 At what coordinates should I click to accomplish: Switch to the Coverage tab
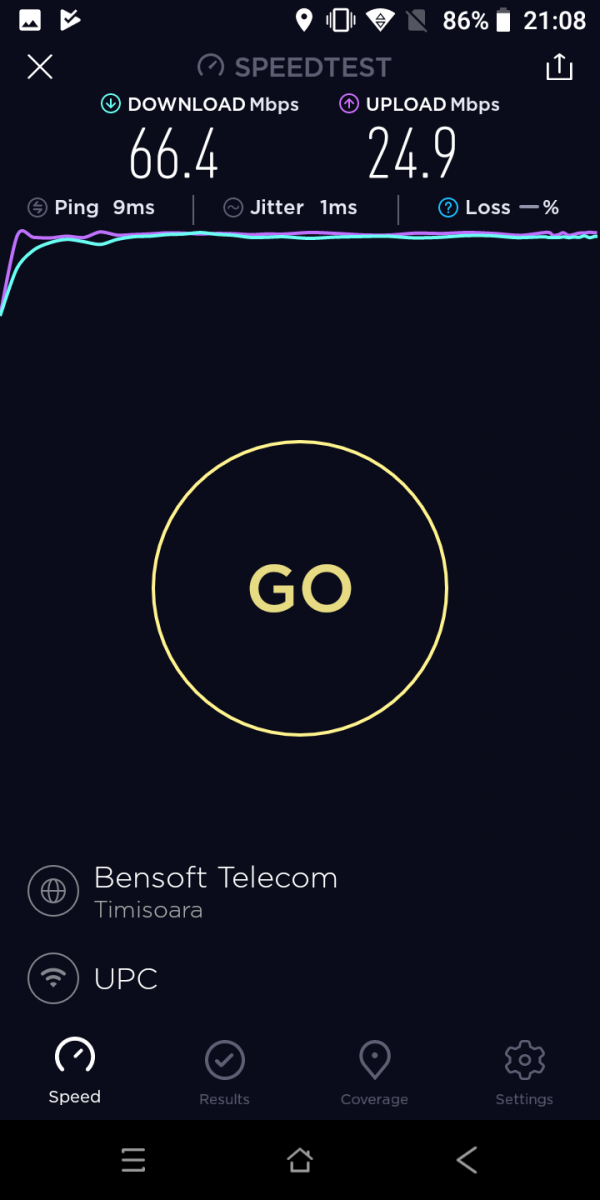(x=374, y=1074)
